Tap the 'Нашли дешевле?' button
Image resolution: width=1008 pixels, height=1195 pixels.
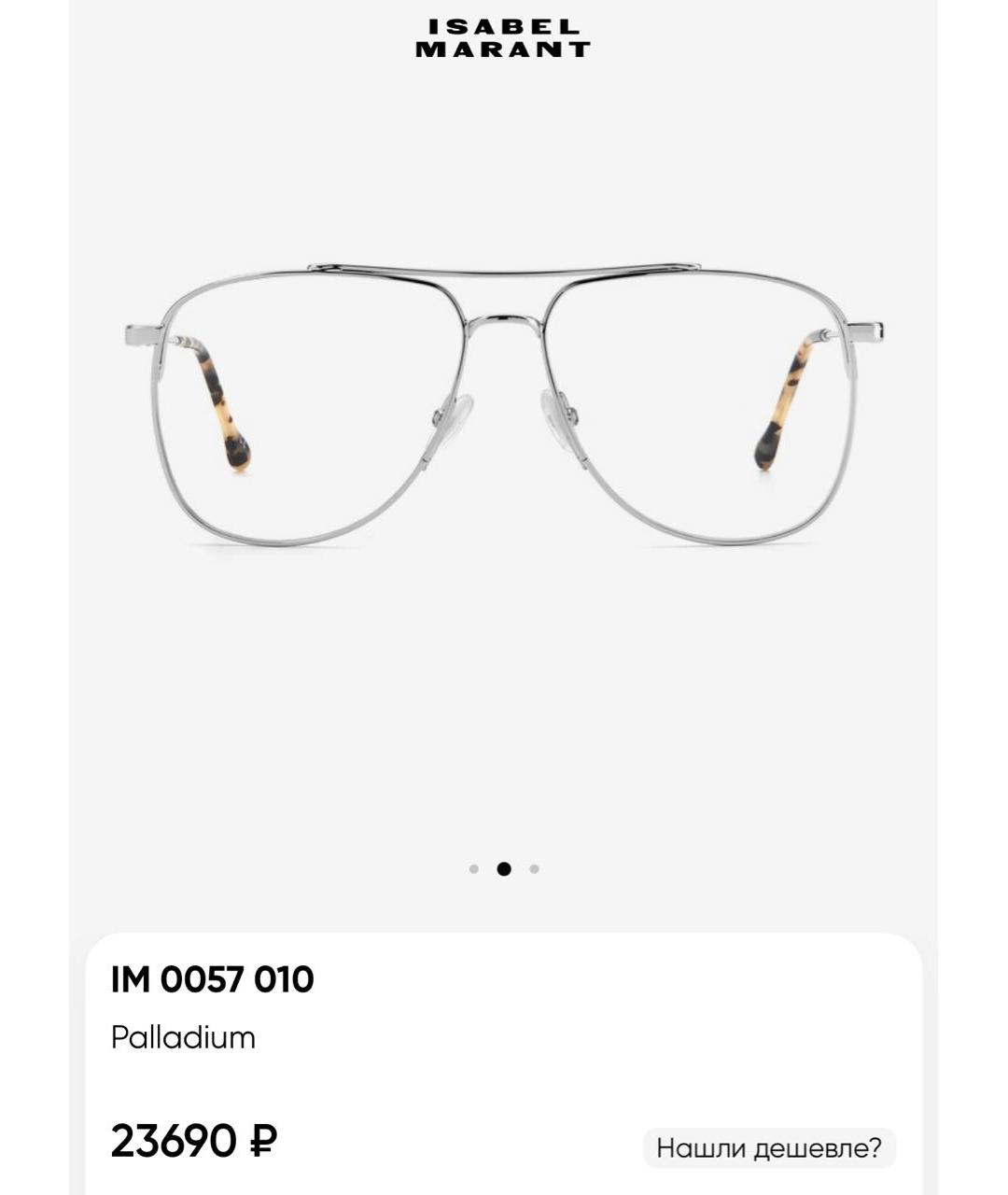pos(769,1147)
